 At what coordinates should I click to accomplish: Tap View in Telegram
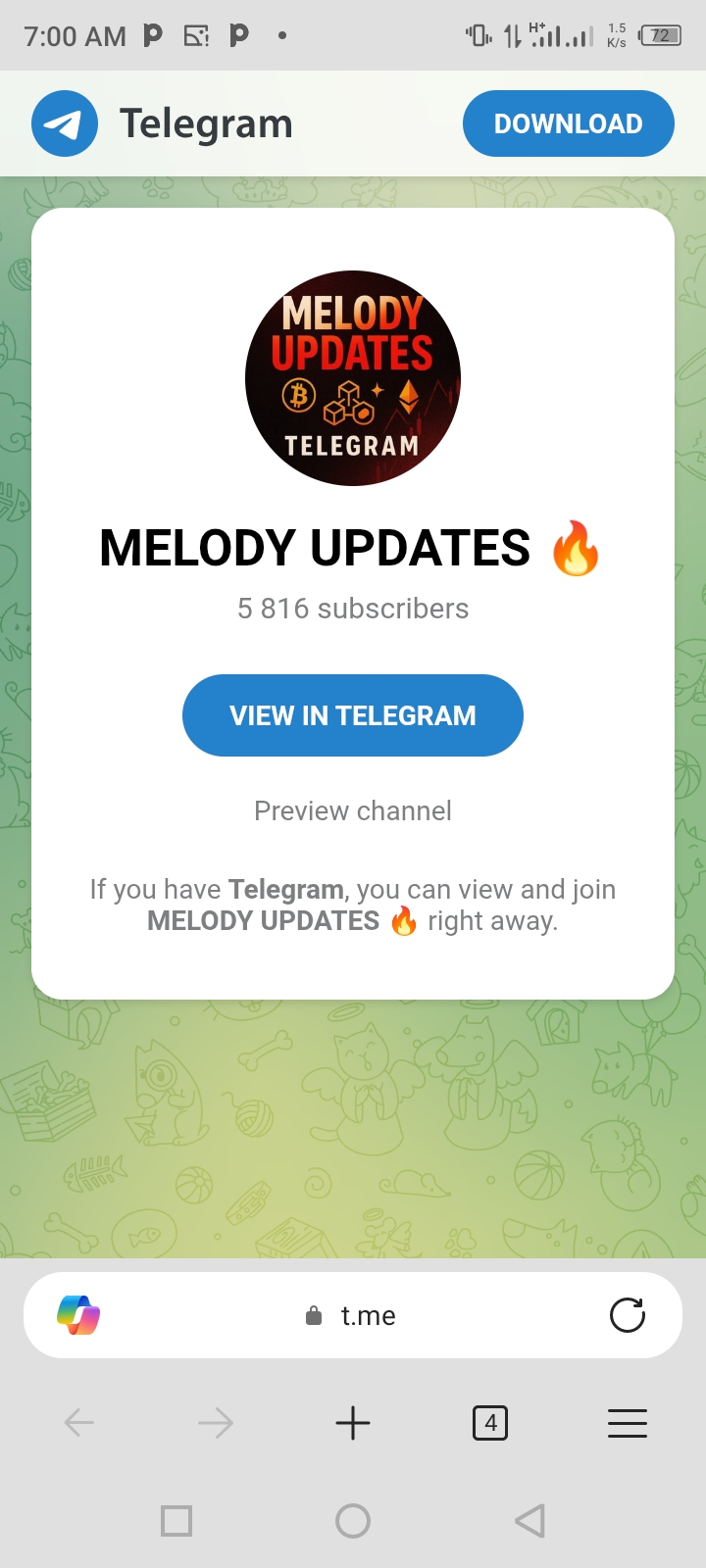click(x=352, y=715)
